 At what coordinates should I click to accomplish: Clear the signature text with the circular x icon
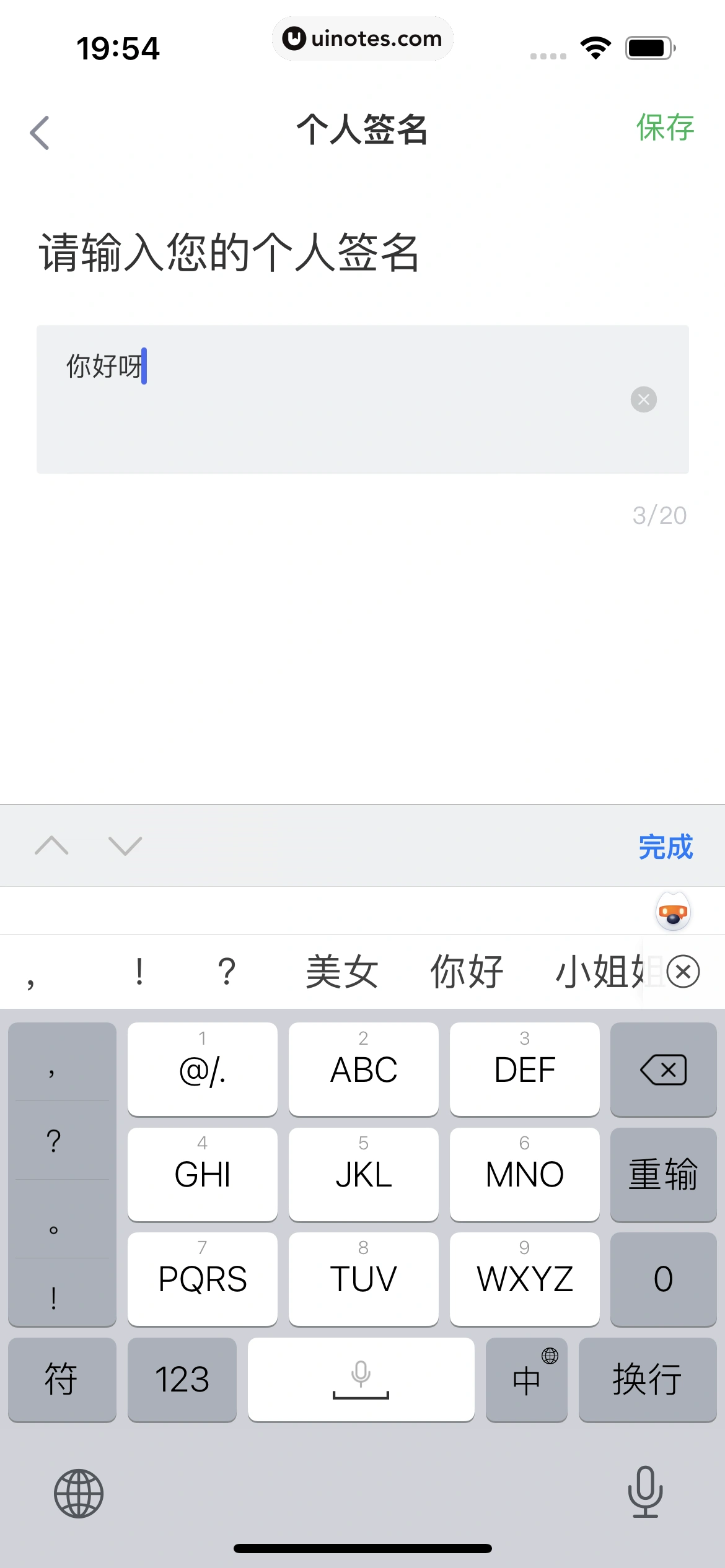[x=644, y=399]
